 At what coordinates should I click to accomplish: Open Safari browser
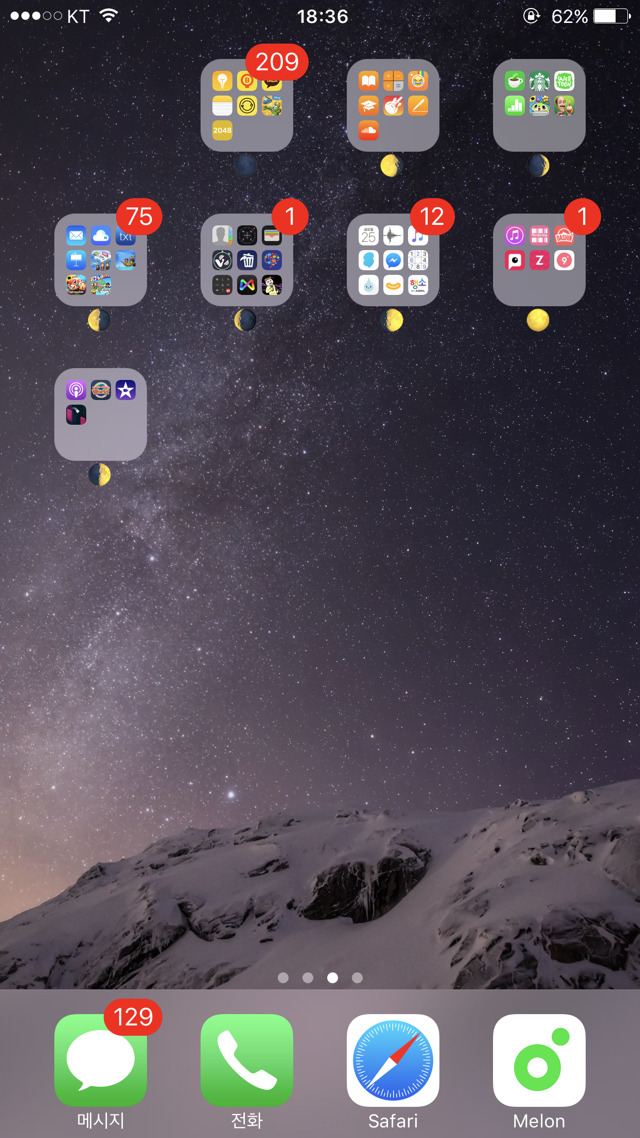393,1060
